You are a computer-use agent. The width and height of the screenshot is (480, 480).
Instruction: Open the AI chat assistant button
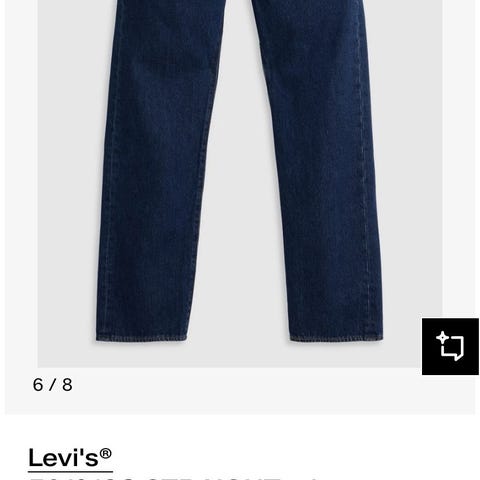[450, 347]
